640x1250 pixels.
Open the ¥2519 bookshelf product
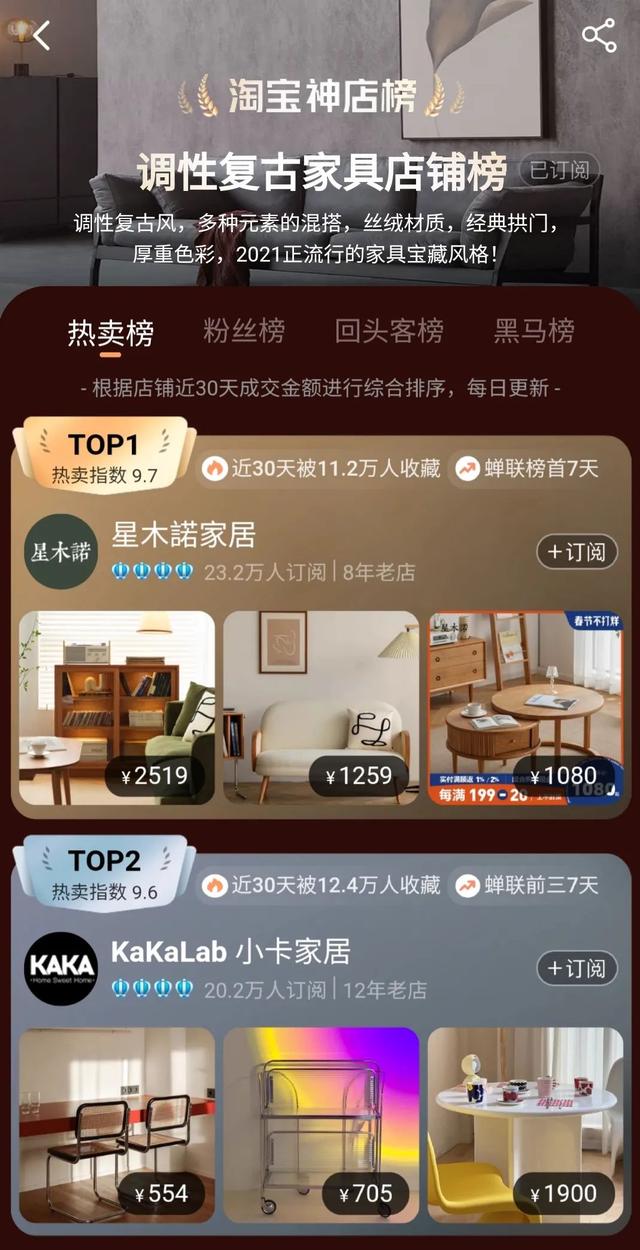(x=117, y=707)
